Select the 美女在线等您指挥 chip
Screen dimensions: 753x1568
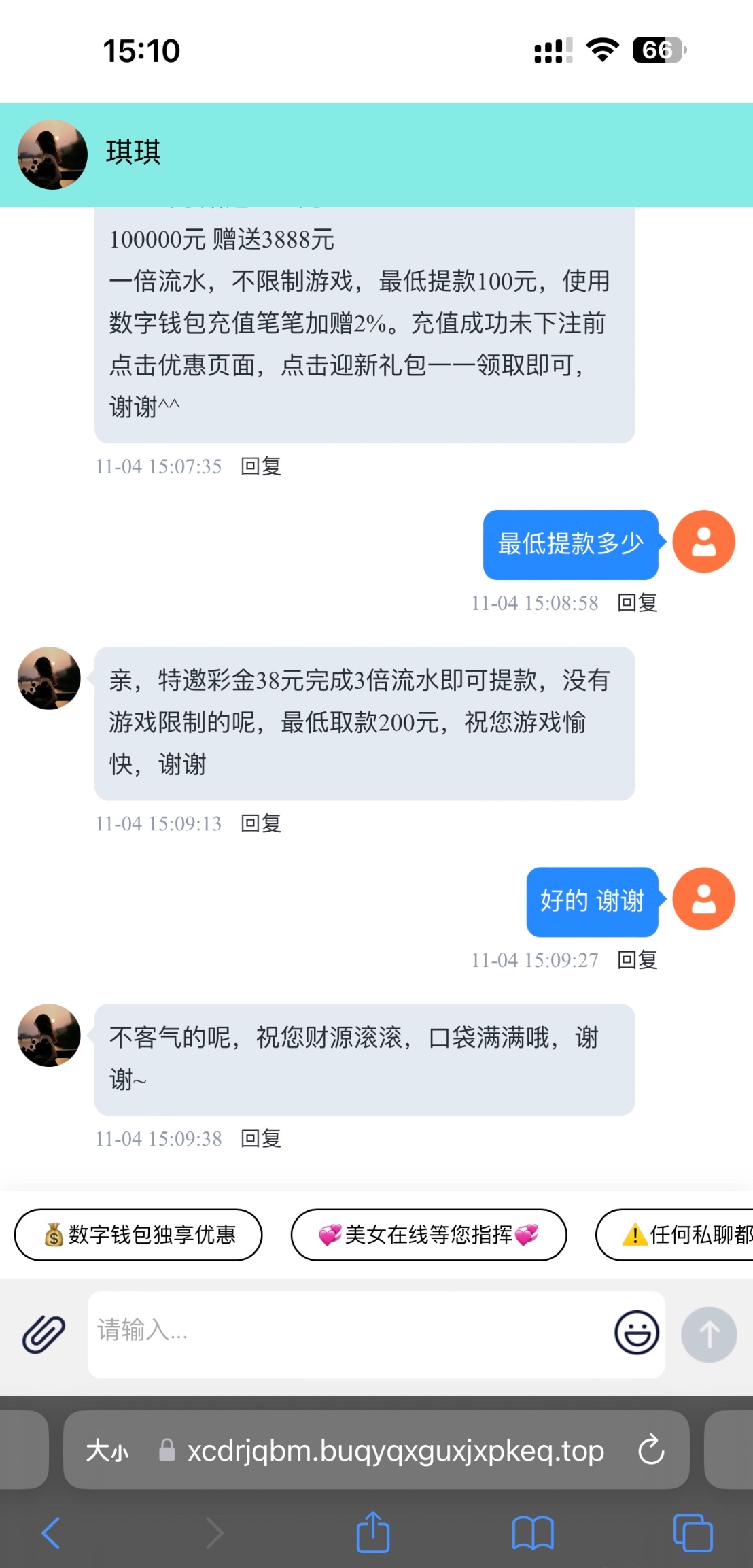(429, 1235)
